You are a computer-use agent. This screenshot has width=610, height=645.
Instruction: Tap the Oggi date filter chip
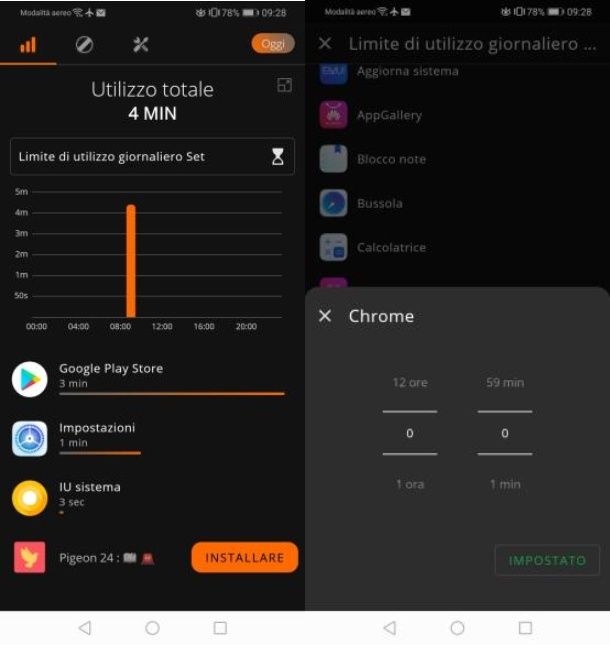273,44
